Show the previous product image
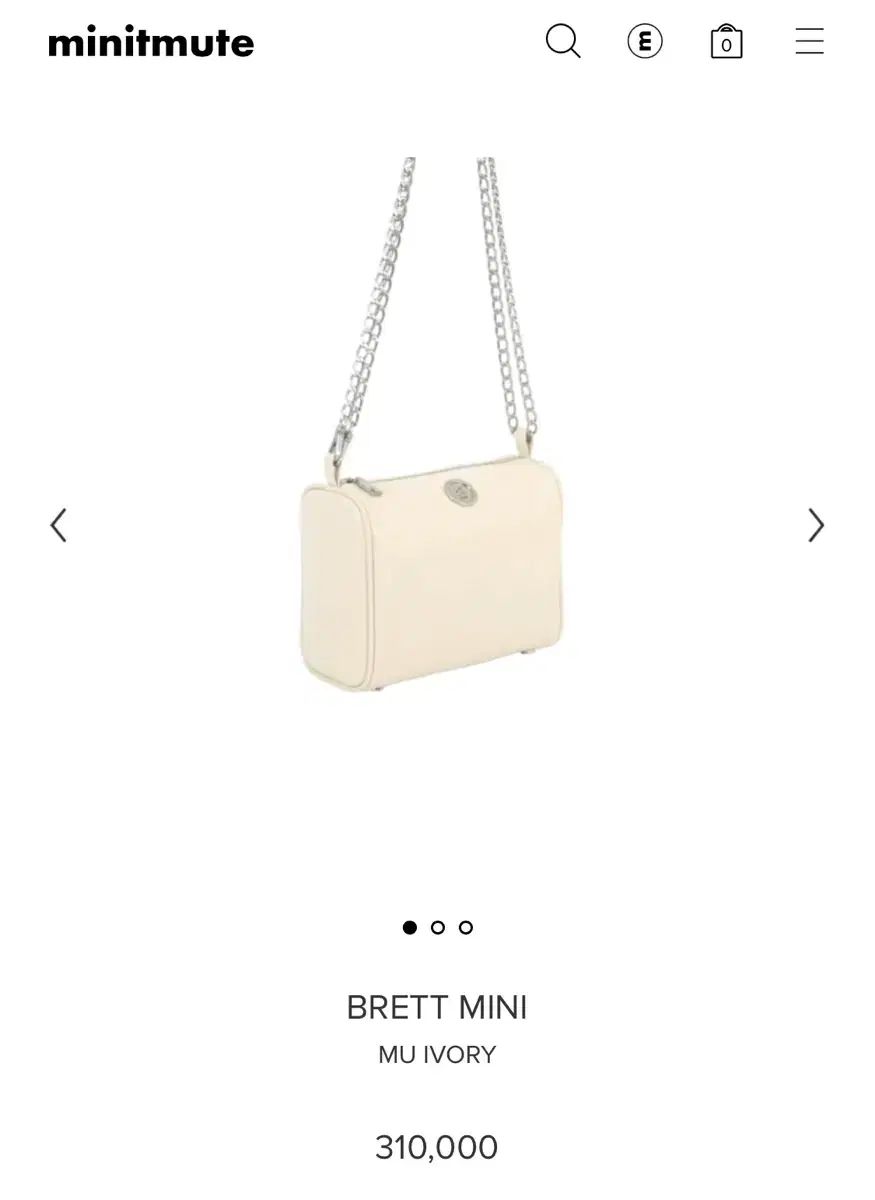The width and height of the screenshot is (875, 1200). coord(59,525)
